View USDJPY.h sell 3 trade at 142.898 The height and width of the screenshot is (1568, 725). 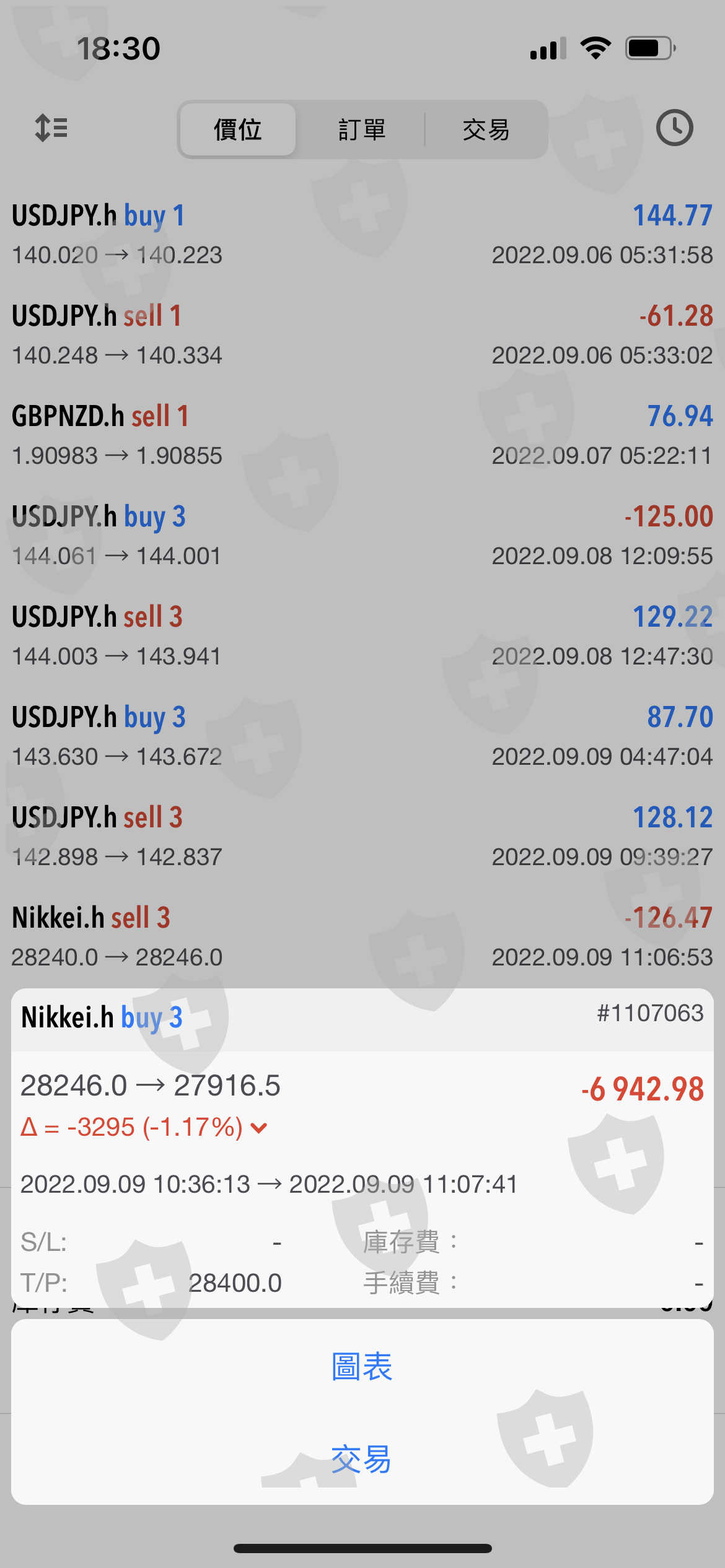[x=362, y=837]
